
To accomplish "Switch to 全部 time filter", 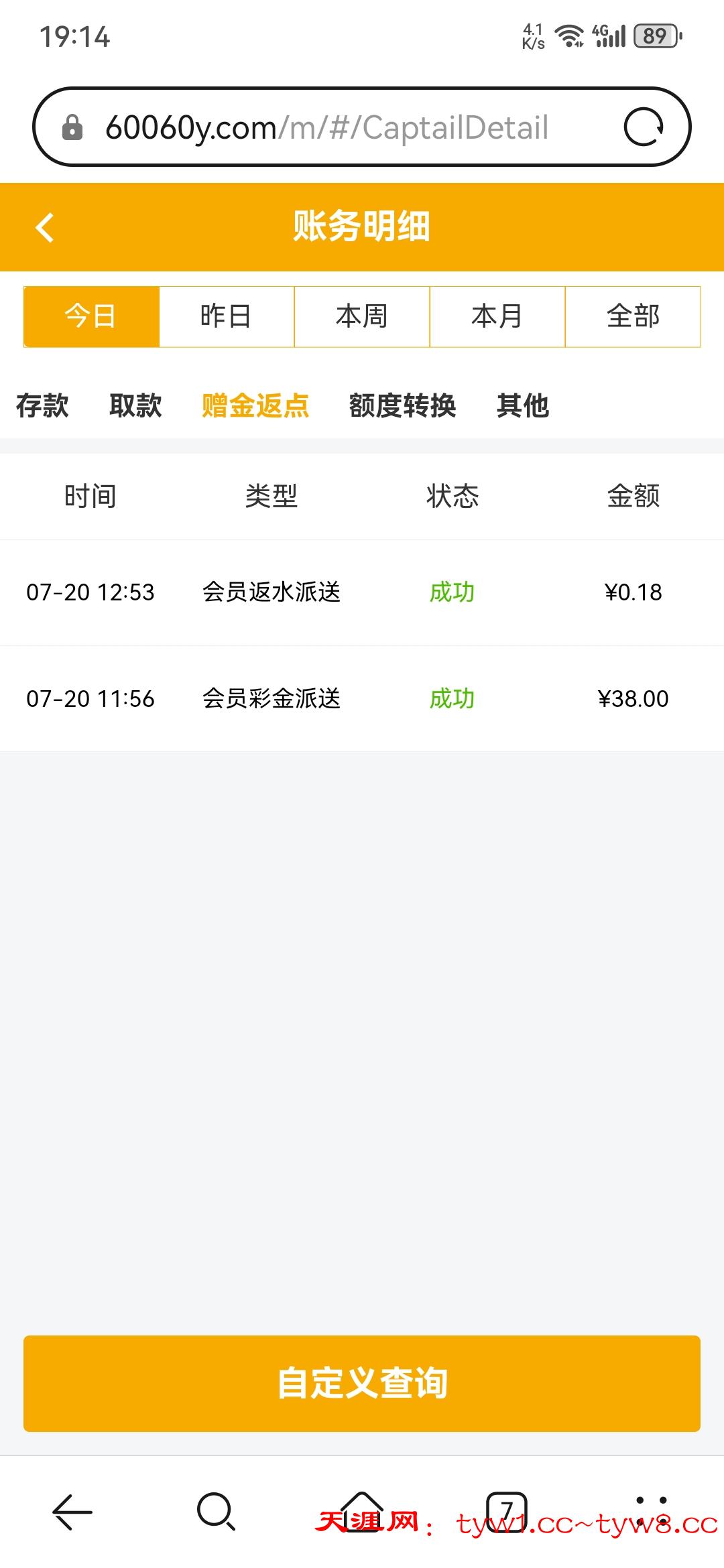I will tap(633, 316).
